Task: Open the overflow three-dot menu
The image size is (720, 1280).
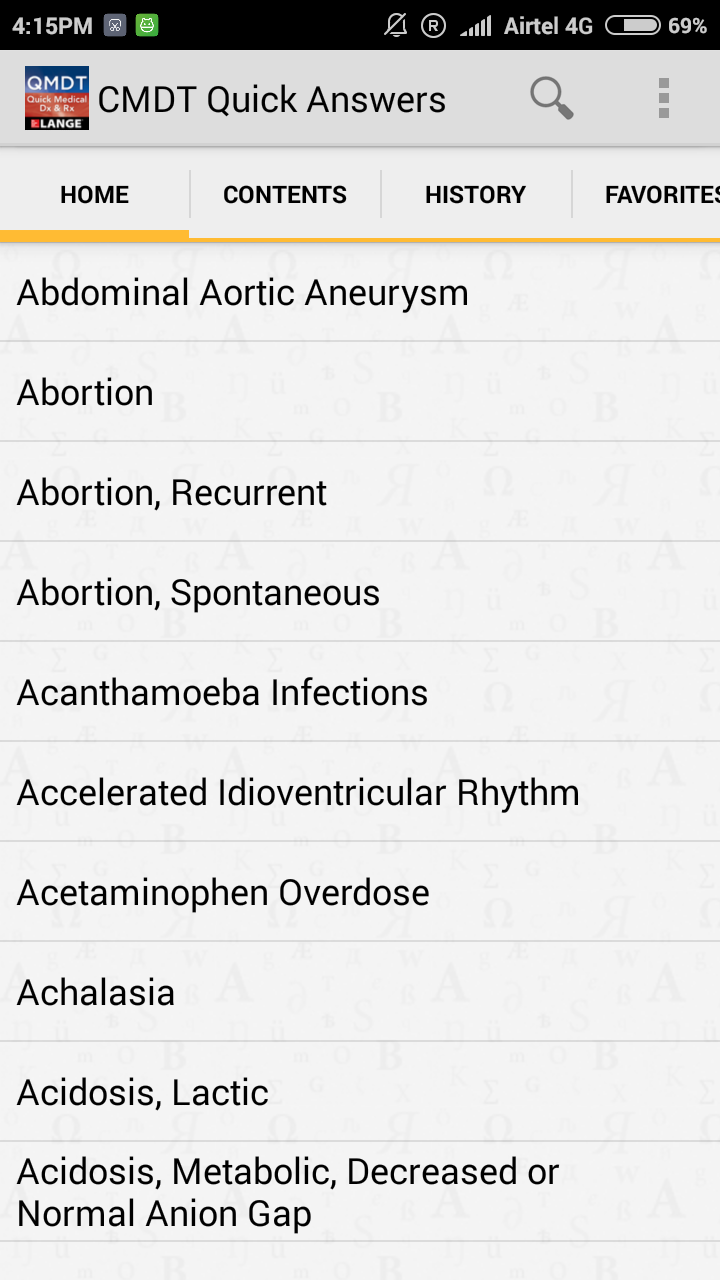Action: (663, 98)
